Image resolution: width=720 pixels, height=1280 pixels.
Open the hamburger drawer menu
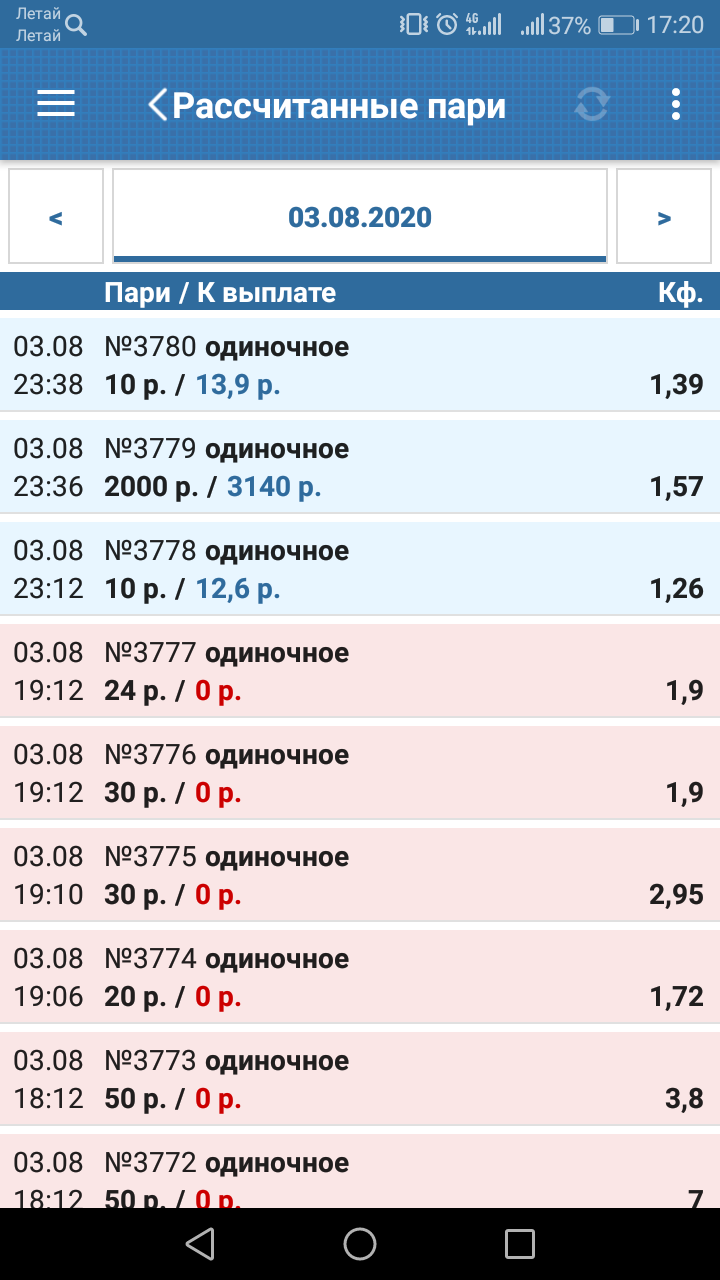(56, 104)
